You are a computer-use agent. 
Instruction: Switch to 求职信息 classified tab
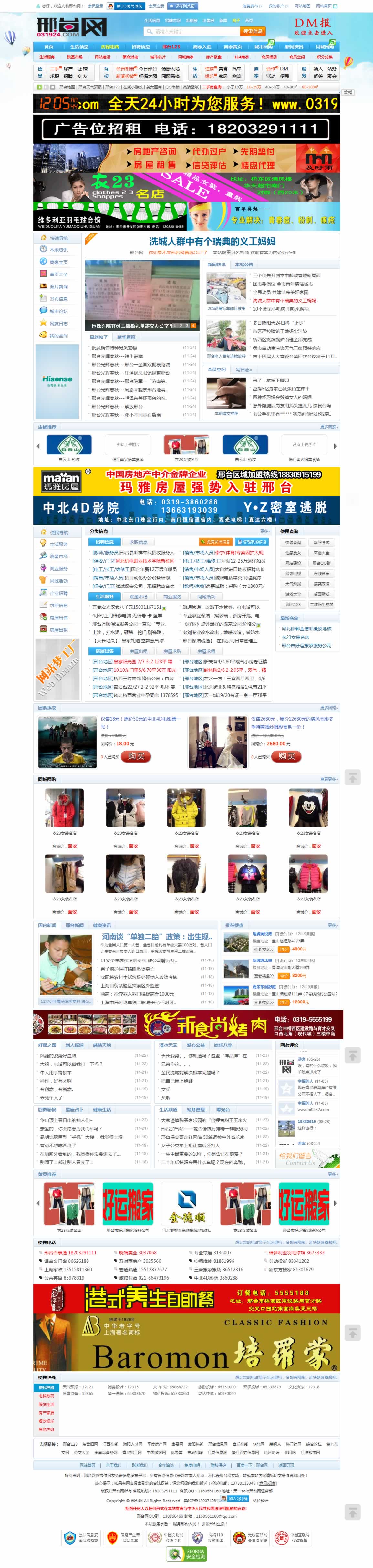(x=138, y=542)
